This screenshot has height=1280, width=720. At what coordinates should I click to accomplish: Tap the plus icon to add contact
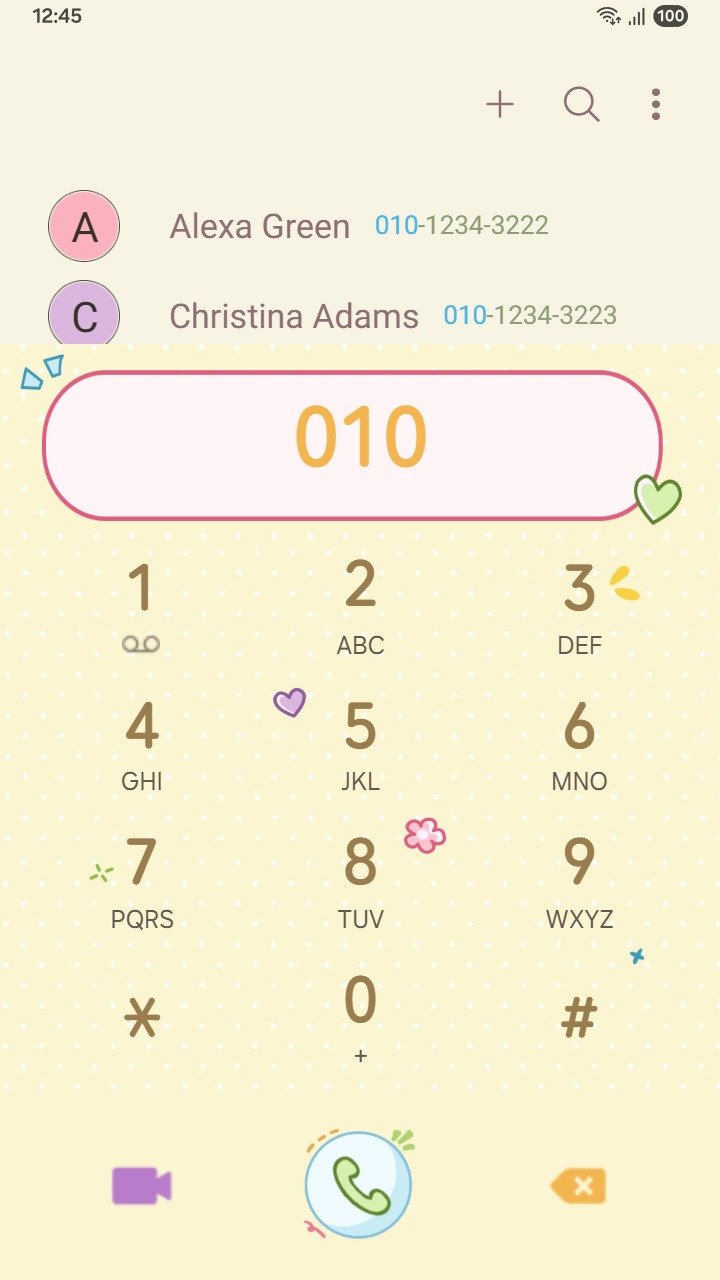pos(499,104)
